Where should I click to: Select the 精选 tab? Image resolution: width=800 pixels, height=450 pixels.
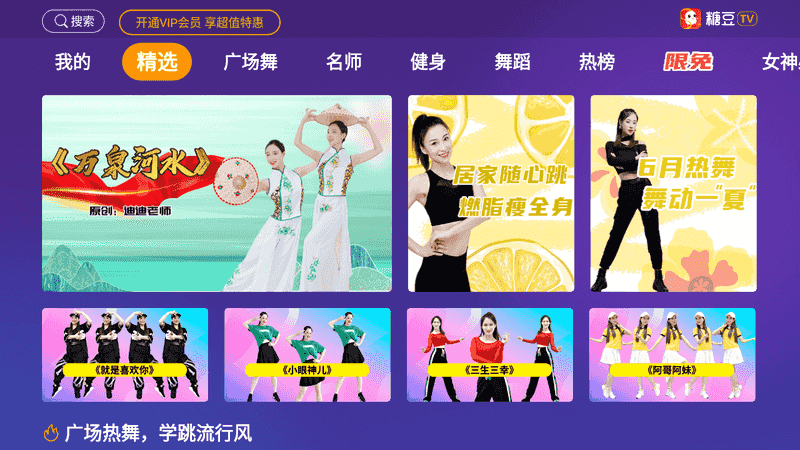pyautogui.click(x=157, y=62)
